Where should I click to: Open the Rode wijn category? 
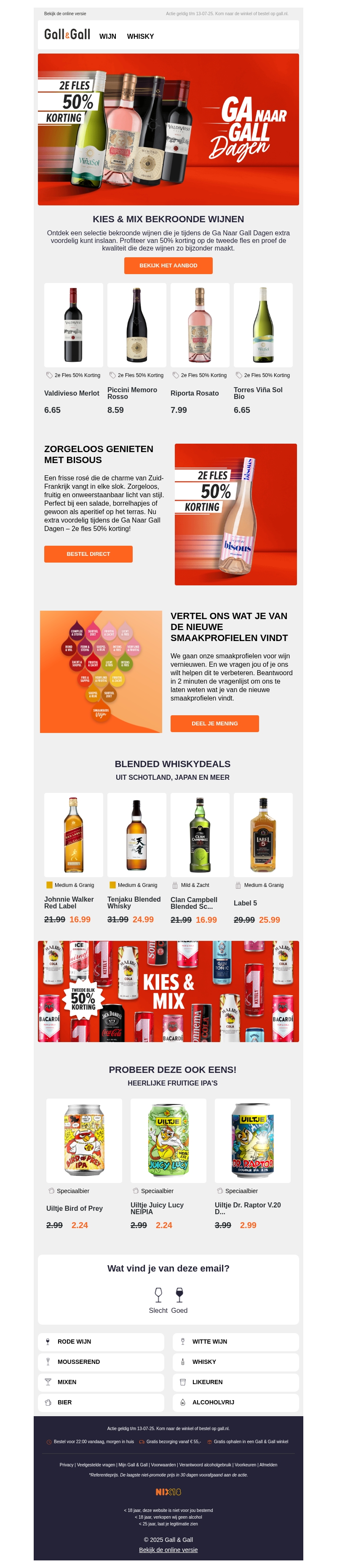[x=101, y=1342]
